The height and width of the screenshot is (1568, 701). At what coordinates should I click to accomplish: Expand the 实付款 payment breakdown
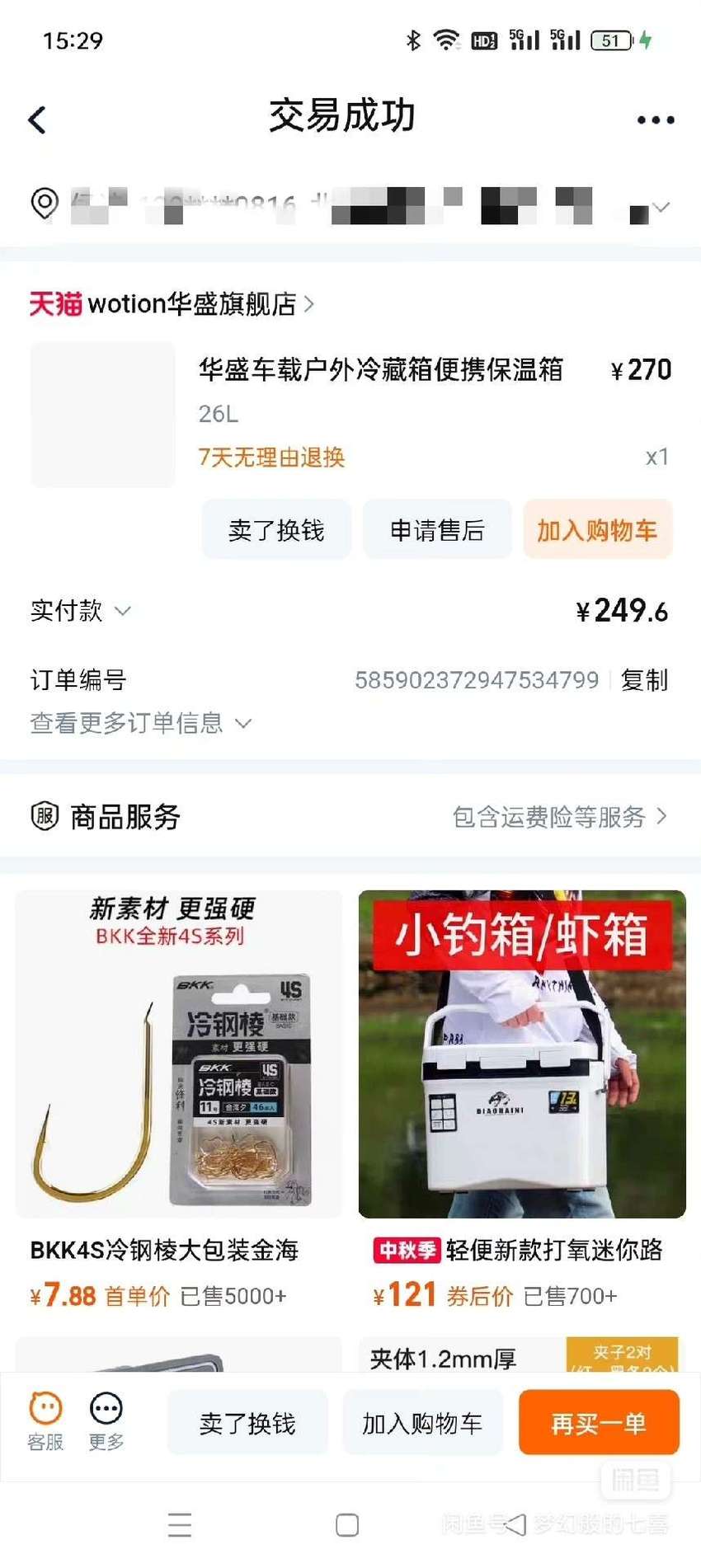(x=81, y=611)
